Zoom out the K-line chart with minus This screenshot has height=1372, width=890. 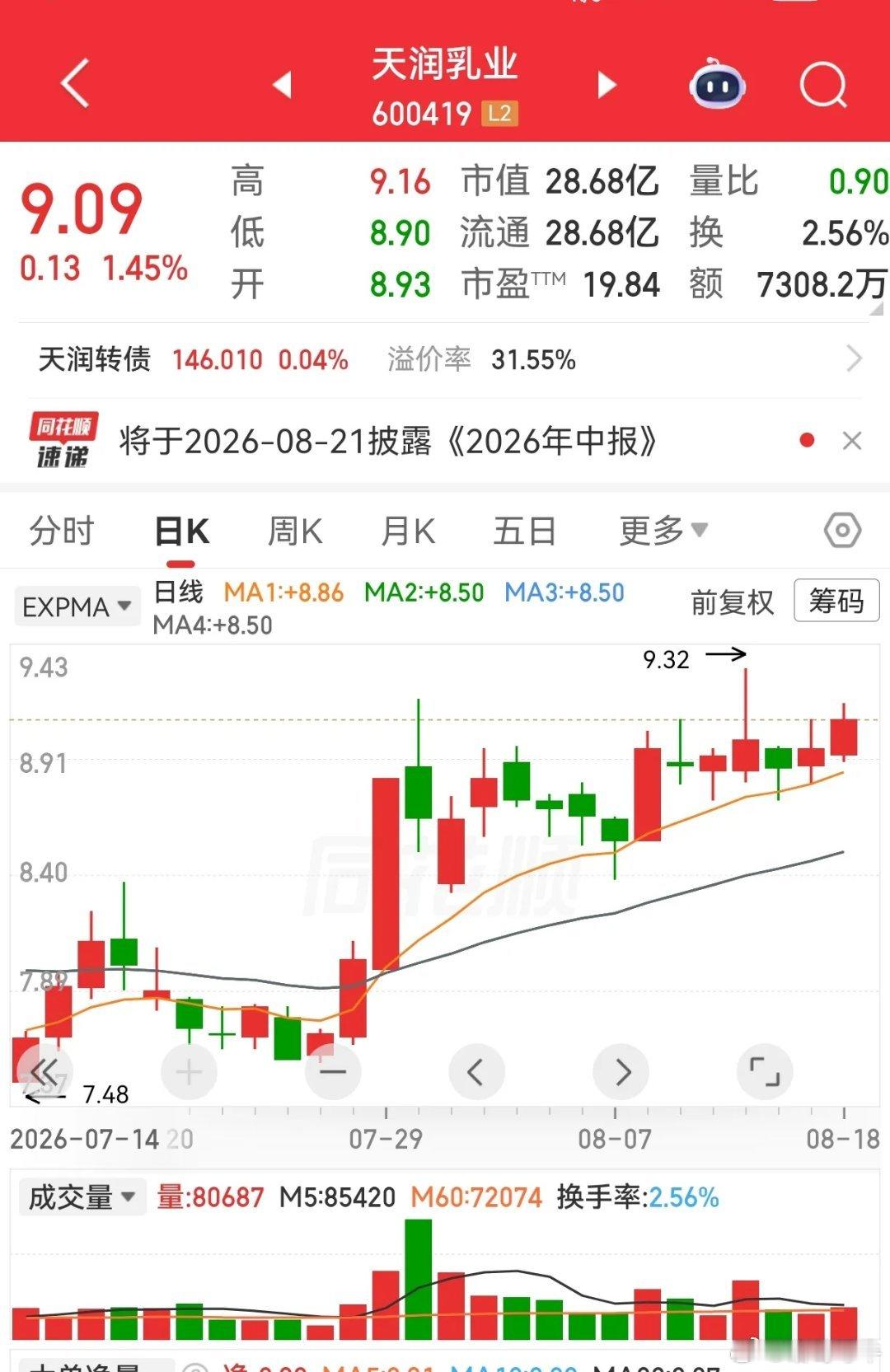[x=333, y=1072]
